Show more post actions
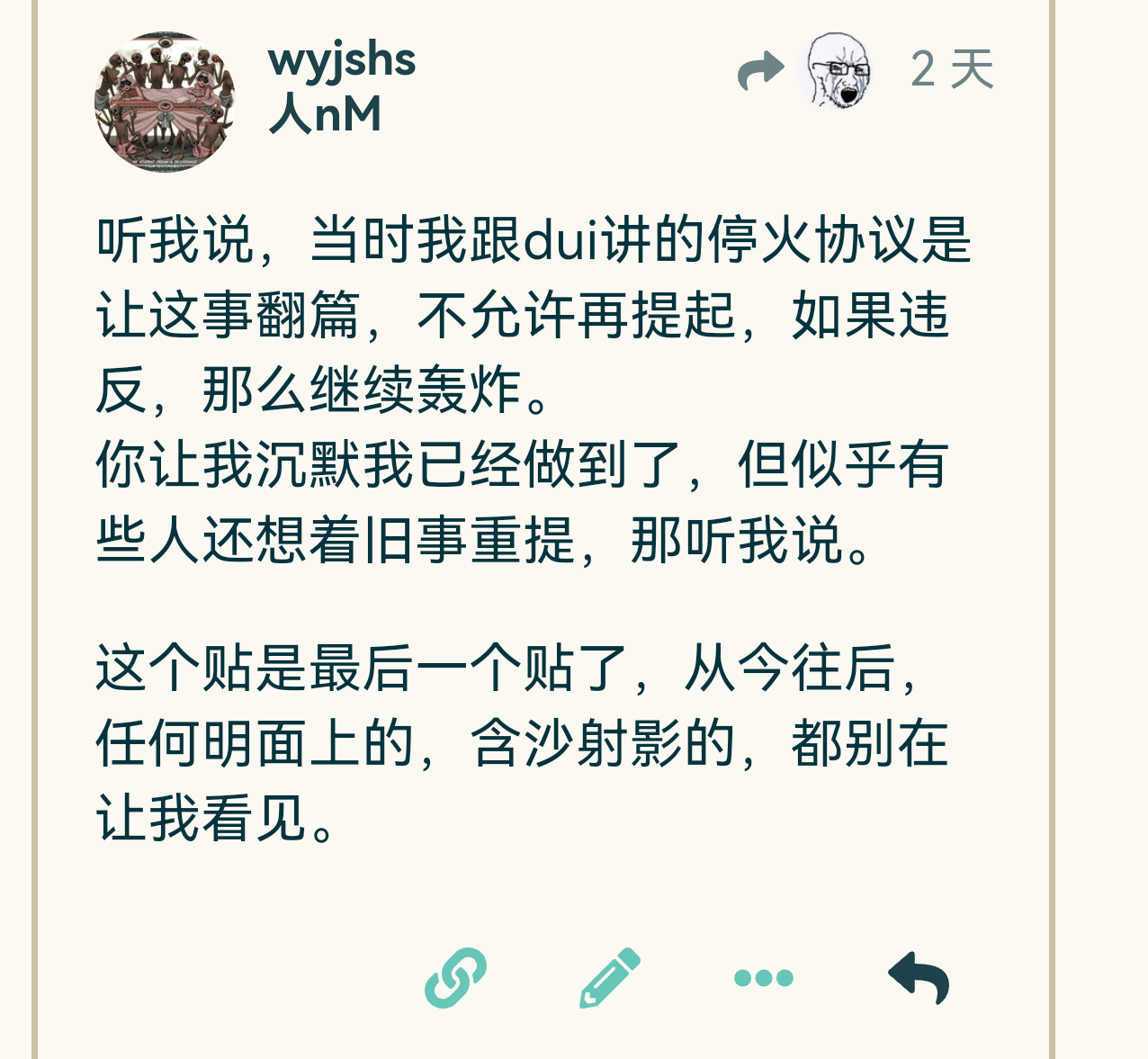 point(763,978)
